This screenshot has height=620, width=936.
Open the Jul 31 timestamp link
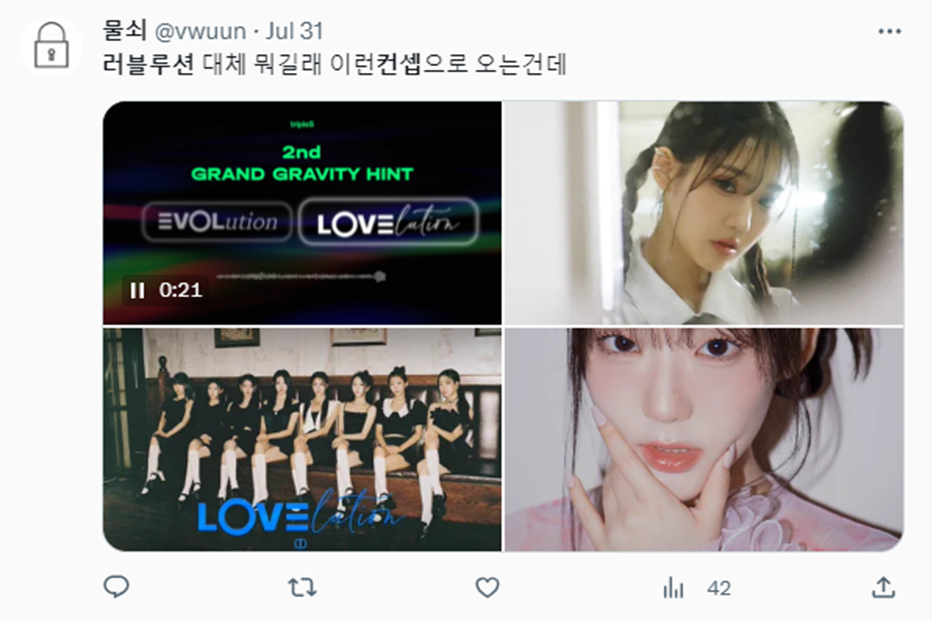(x=294, y=32)
